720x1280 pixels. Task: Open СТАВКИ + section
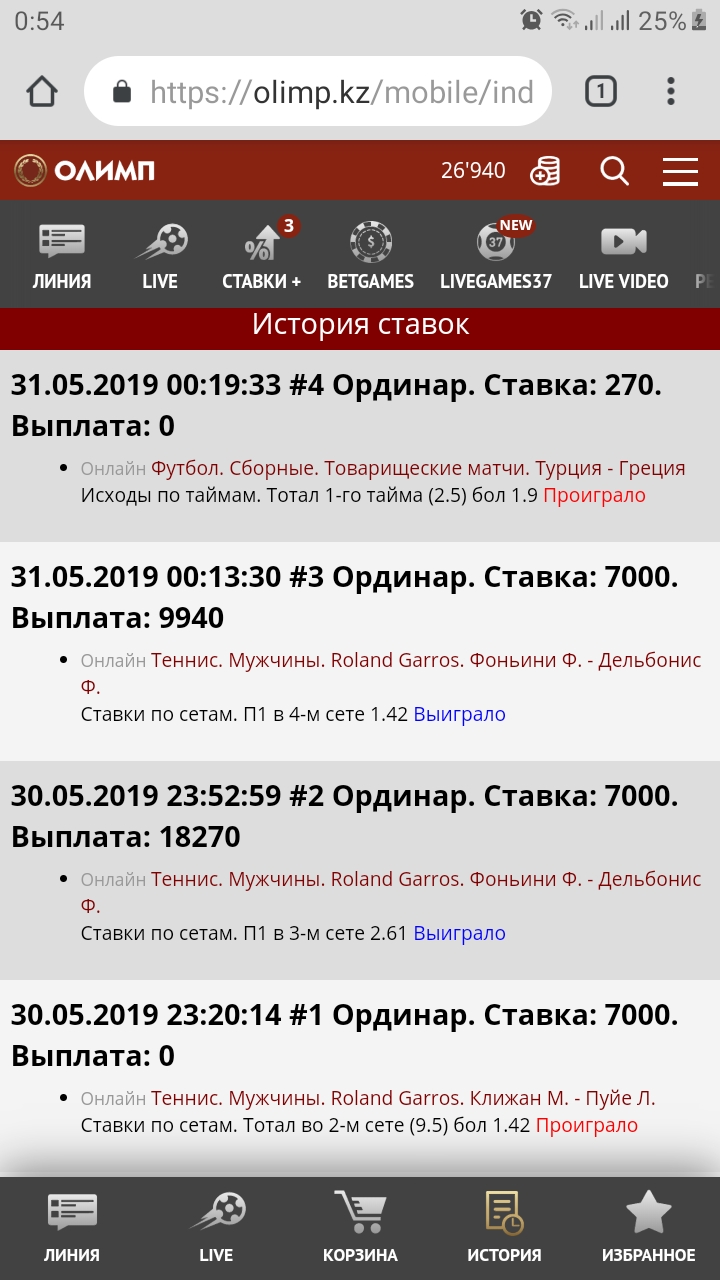click(x=262, y=256)
